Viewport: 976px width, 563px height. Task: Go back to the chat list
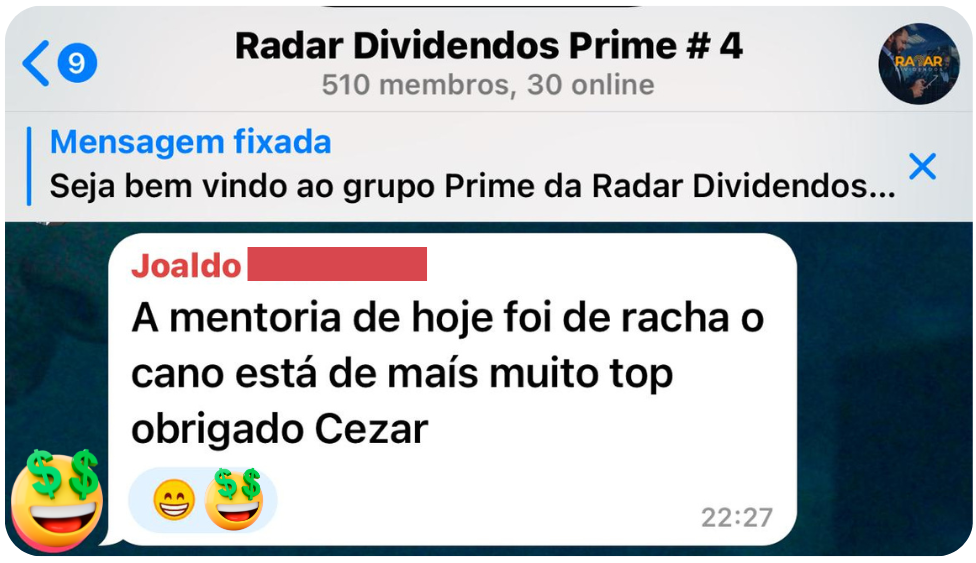[58, 64]
